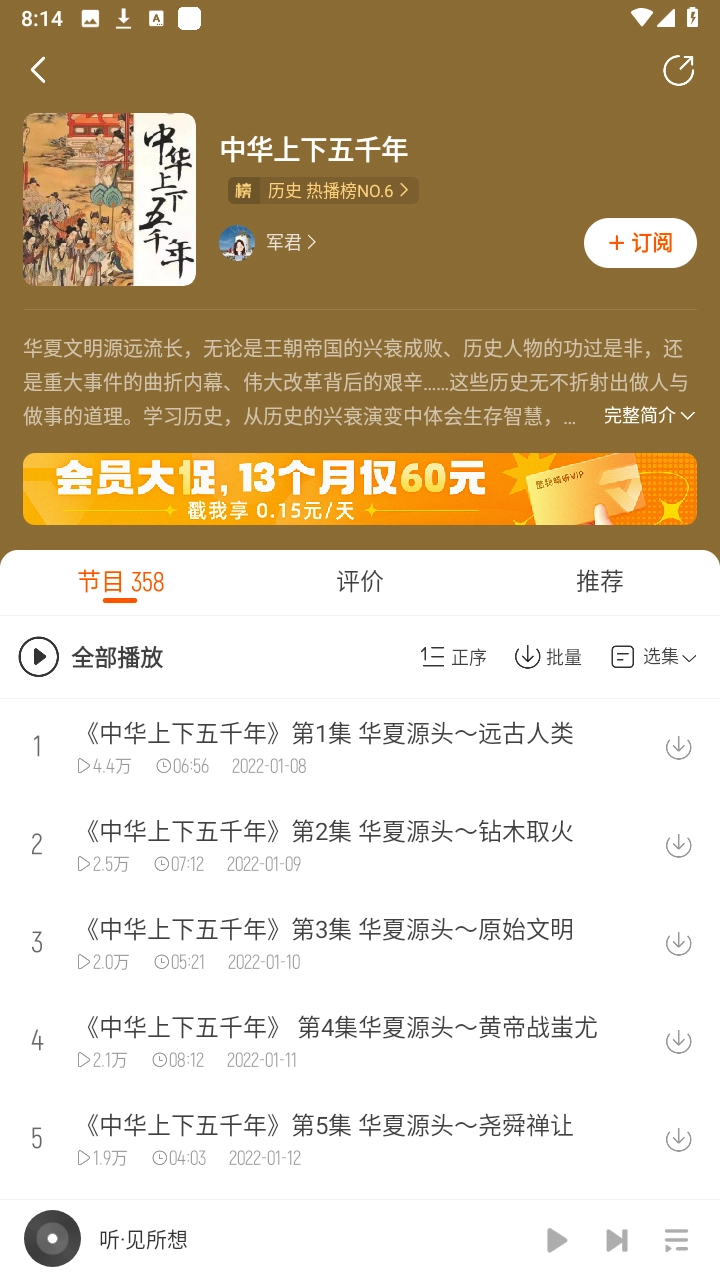Open the 历史 热播榜NO.6 ranking link
The height and width of the screenshot is (1280, 720).
(324, 190)
